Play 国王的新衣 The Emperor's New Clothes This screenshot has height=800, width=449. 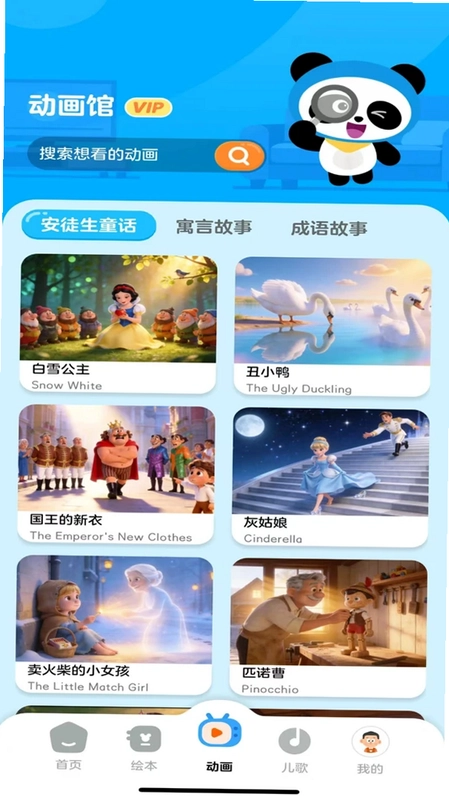click(x=116, y=474)
